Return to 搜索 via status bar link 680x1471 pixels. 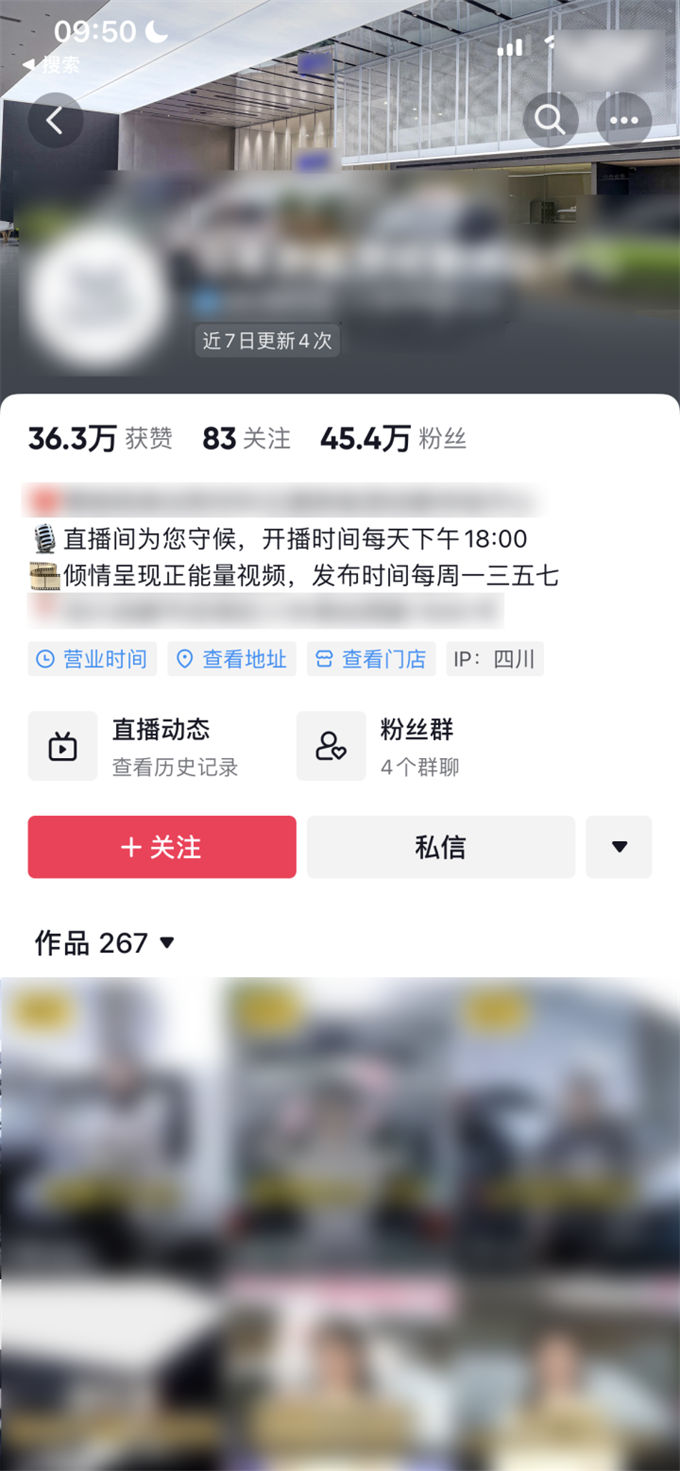coord(52,64)
